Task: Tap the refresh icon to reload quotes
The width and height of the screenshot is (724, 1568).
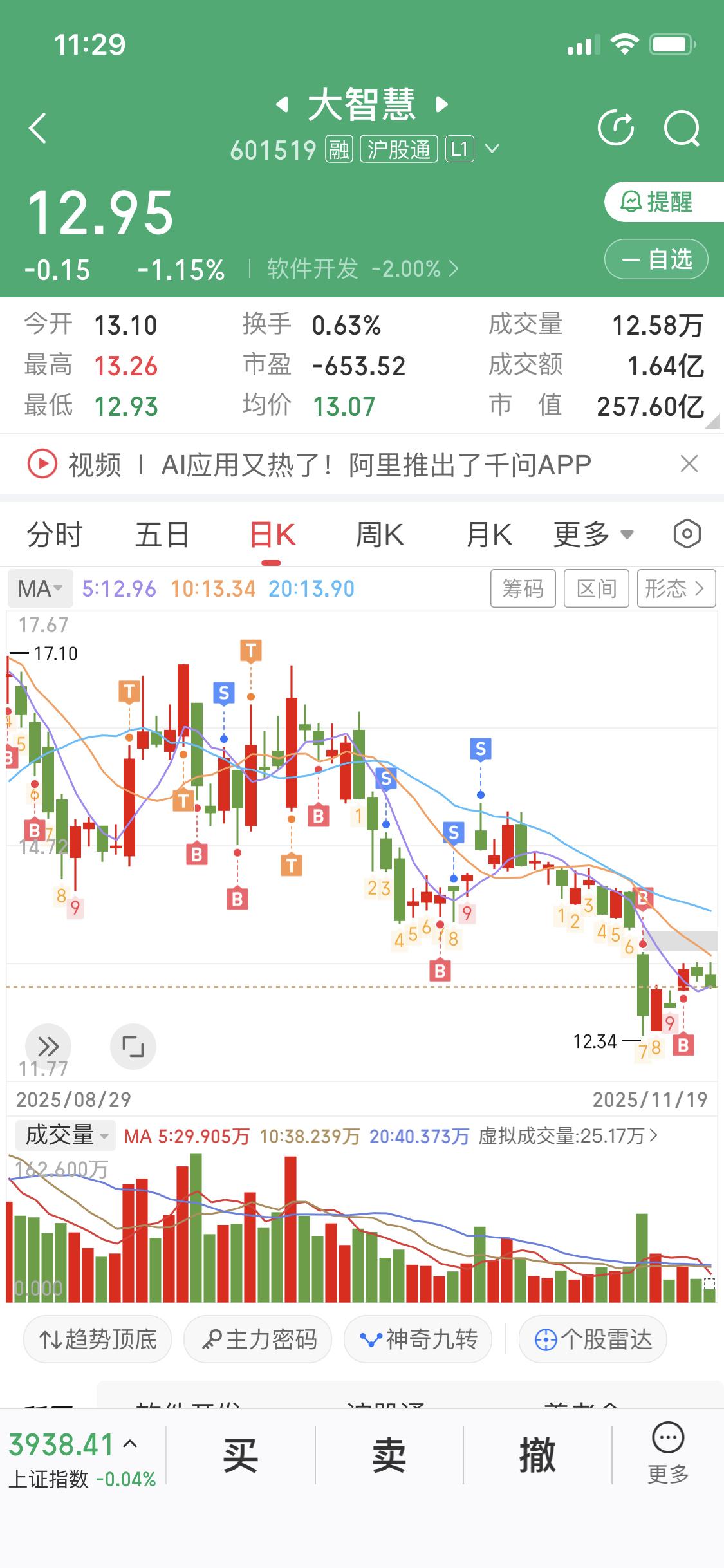Action: pyautogui.click(x=617, y=127)
